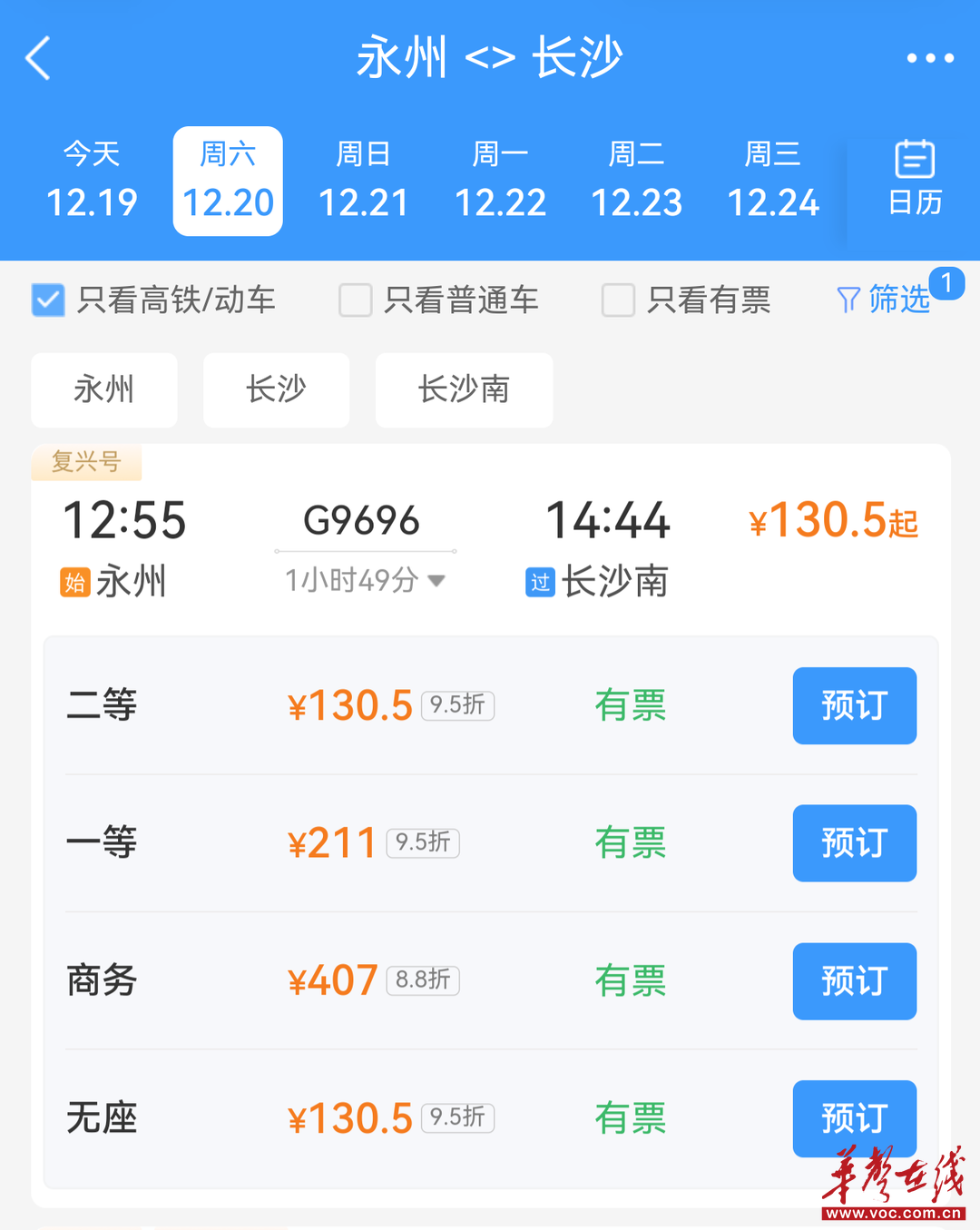Book the 二等 seat ticket
The height and width of the screenshot is (1230, 980).
point(854,705)
